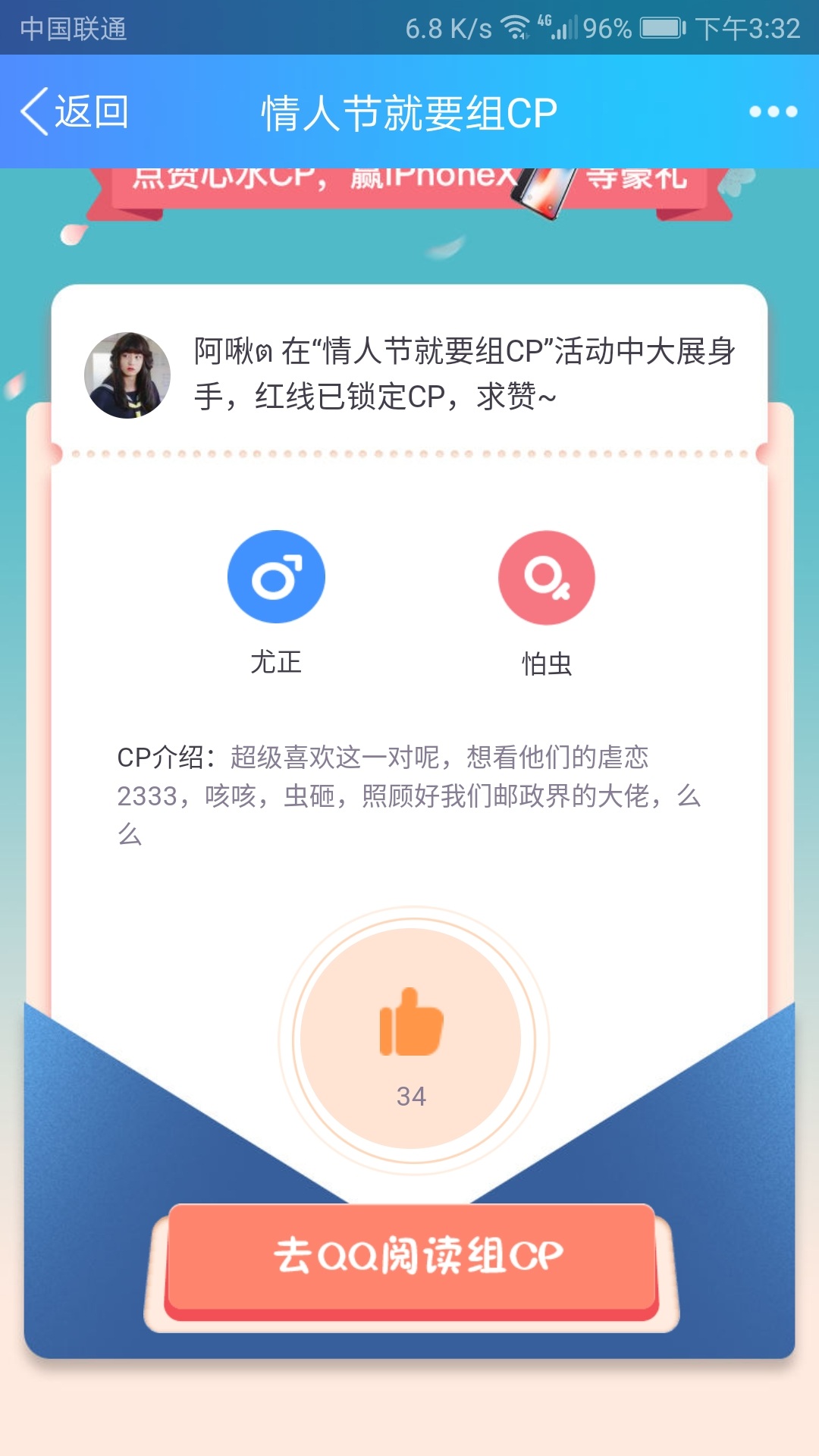Open the 尤正 male character icon
Screen dimensions: 819x1456
pyautogui.click(x=276, y=577)
